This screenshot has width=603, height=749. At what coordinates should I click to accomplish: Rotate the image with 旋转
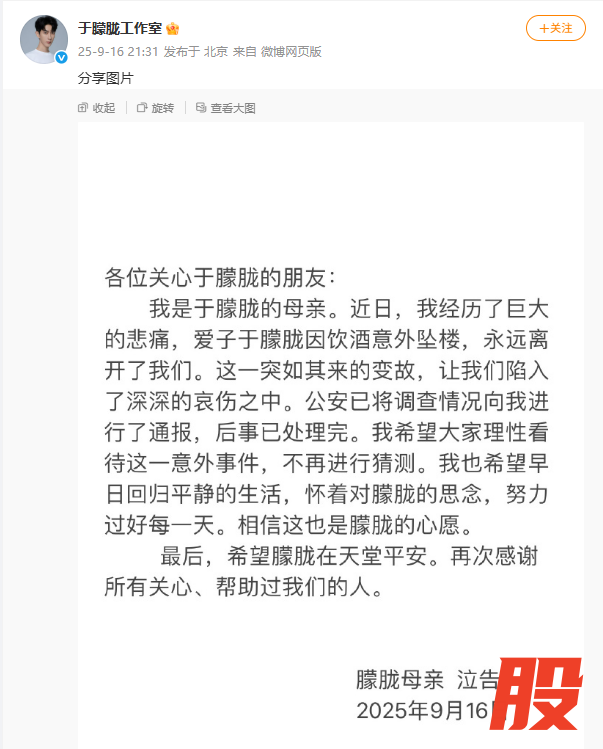156,108
